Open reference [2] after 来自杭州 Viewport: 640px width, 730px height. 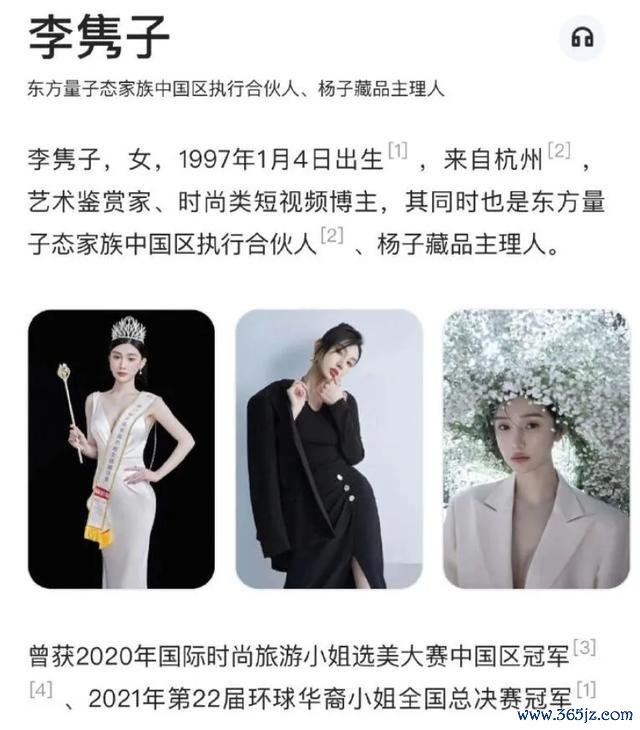(x=558, y=151)
